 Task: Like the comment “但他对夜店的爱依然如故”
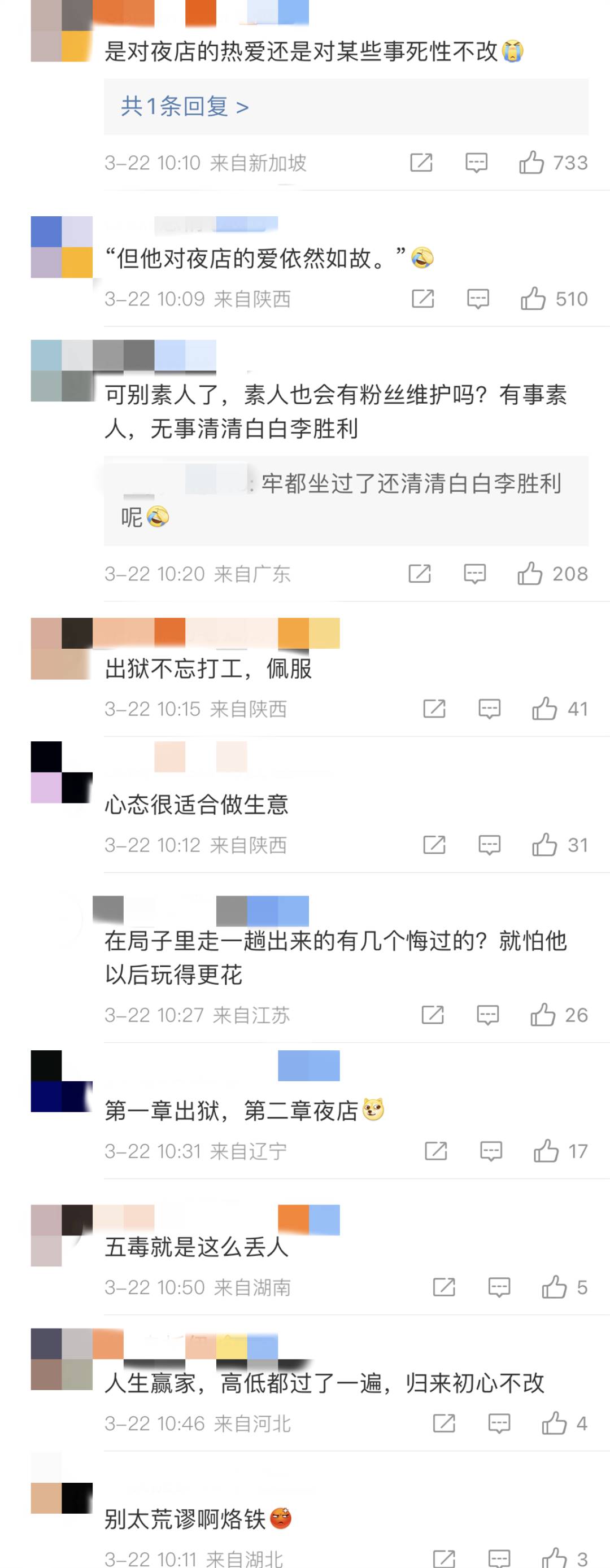point(533,299)
